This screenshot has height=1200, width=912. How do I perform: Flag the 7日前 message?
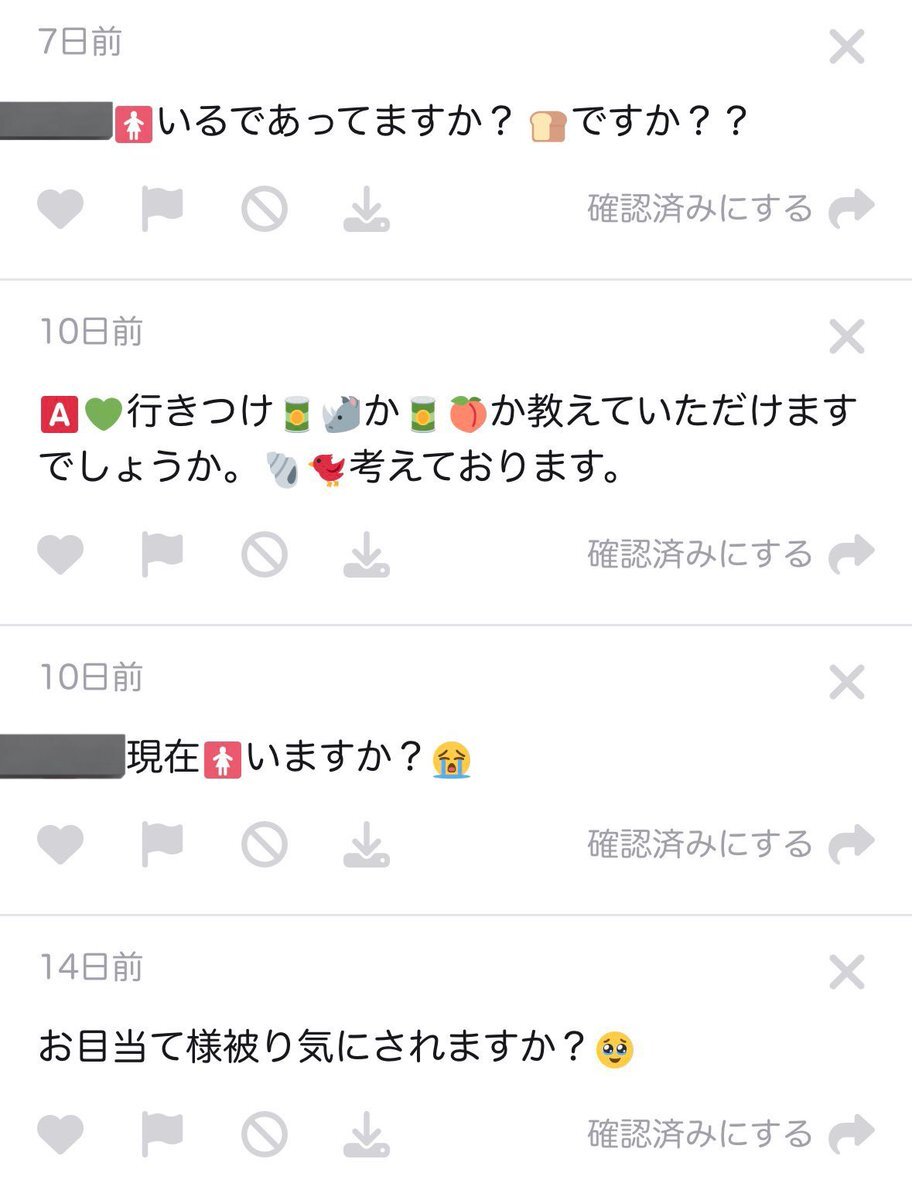click(x=162, y=209)
